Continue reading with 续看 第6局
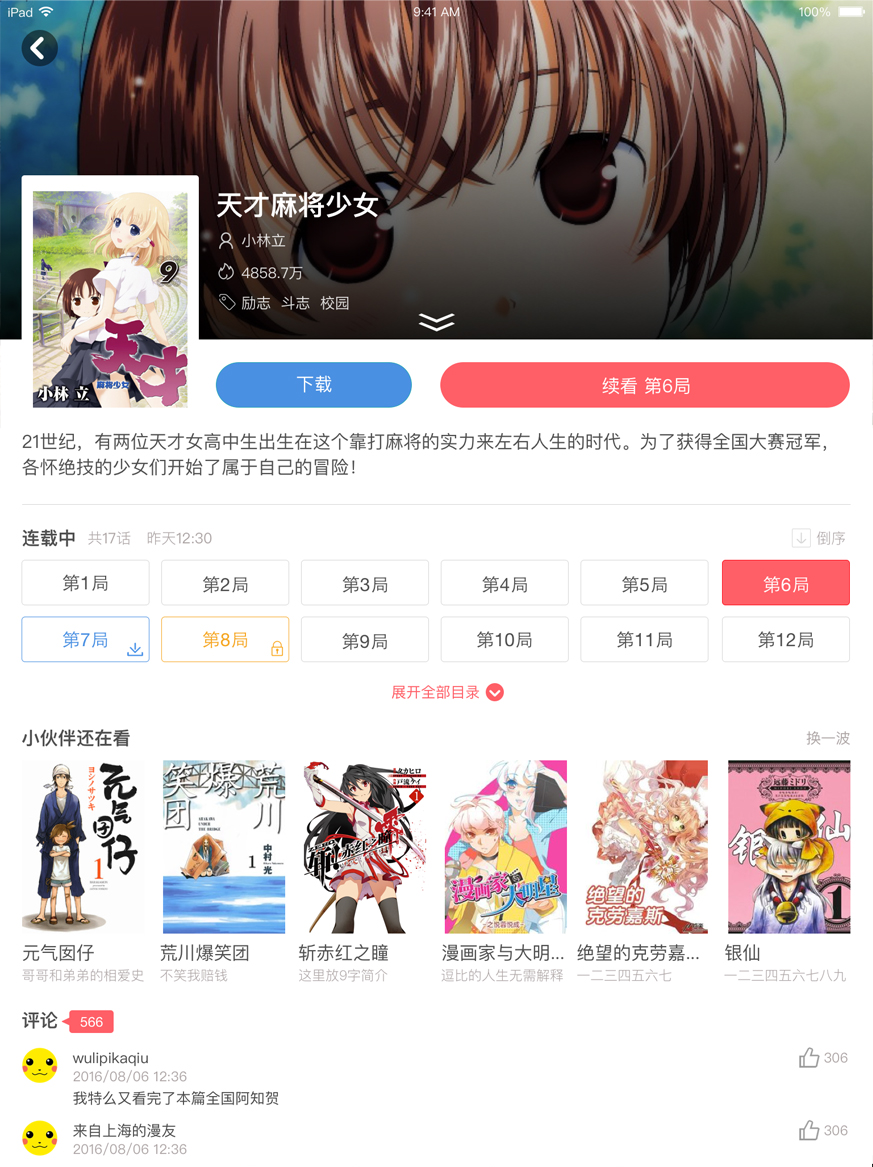 coord(645,386)
